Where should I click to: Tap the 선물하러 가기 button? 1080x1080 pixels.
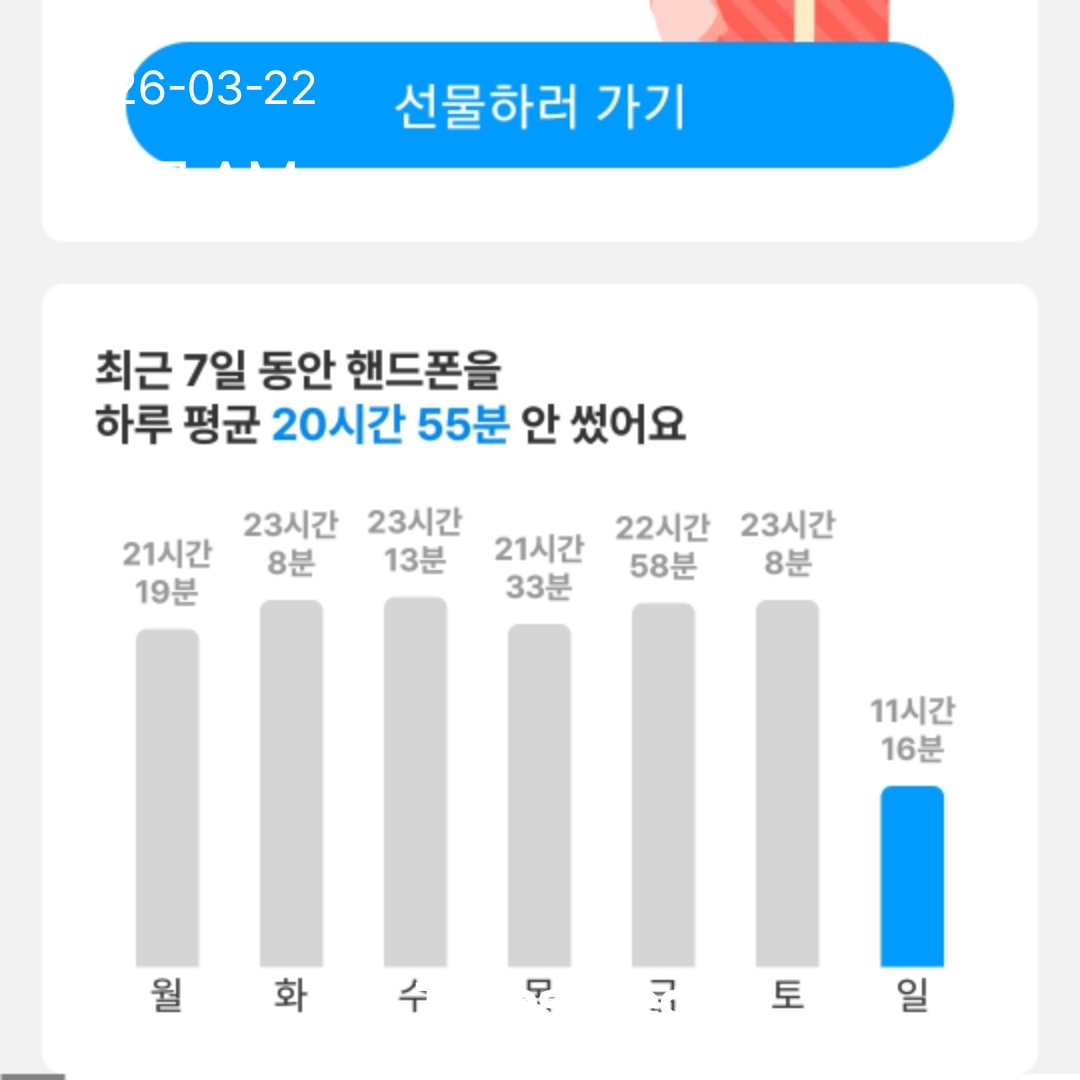540,105
